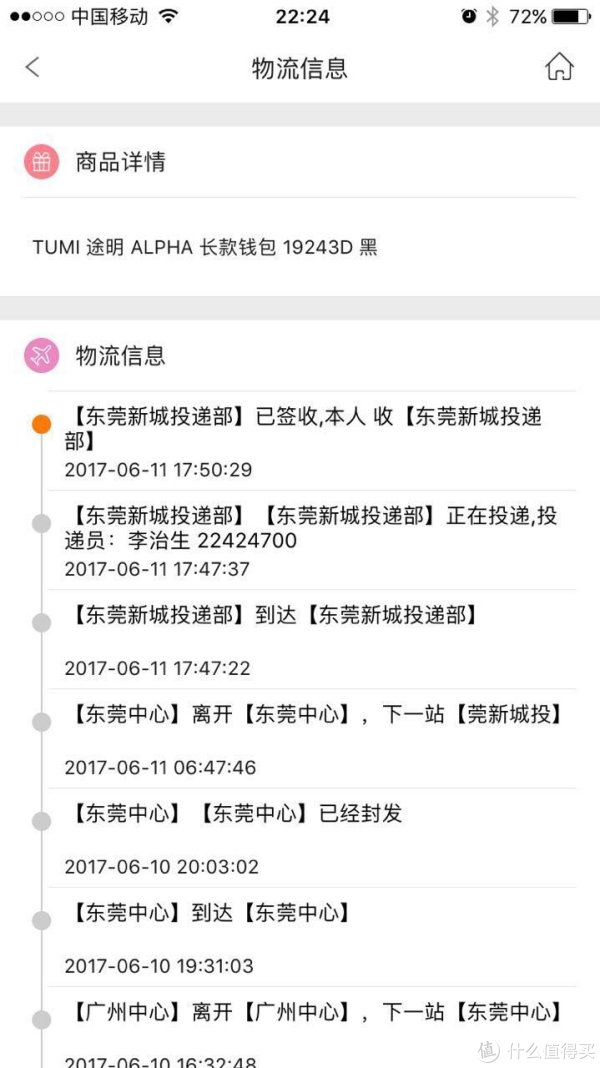Open the home icon in the header

[x=559, y=67]
